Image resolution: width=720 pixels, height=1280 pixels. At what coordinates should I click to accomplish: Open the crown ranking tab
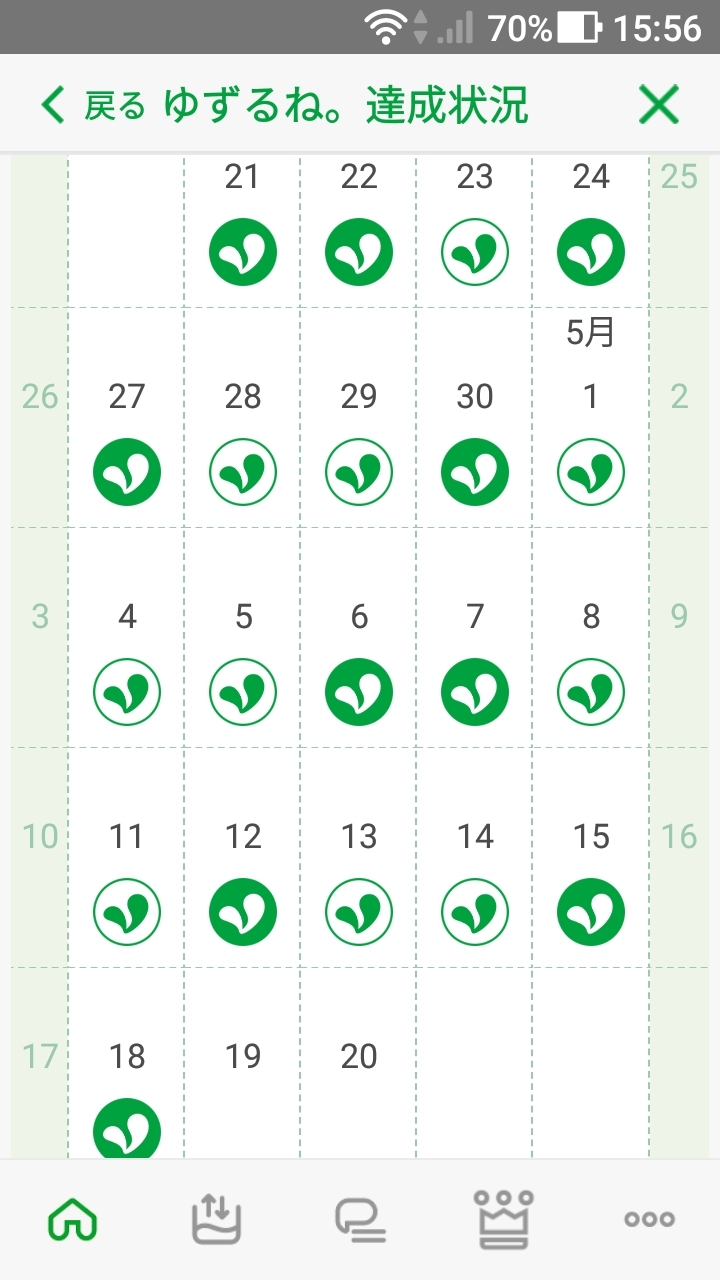pos(505,1220)
